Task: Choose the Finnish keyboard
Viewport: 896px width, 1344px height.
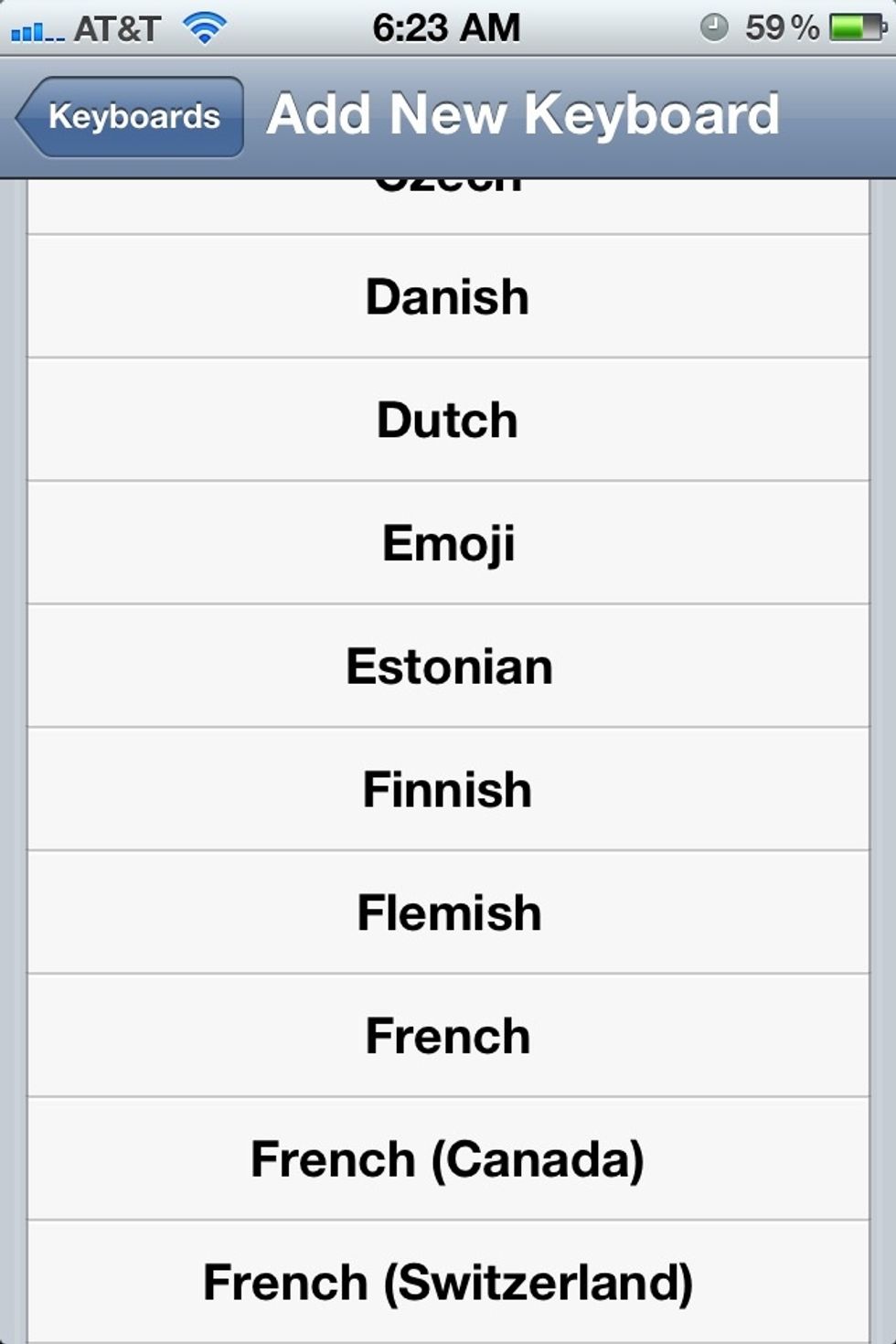Action: [x=447, y=789]
